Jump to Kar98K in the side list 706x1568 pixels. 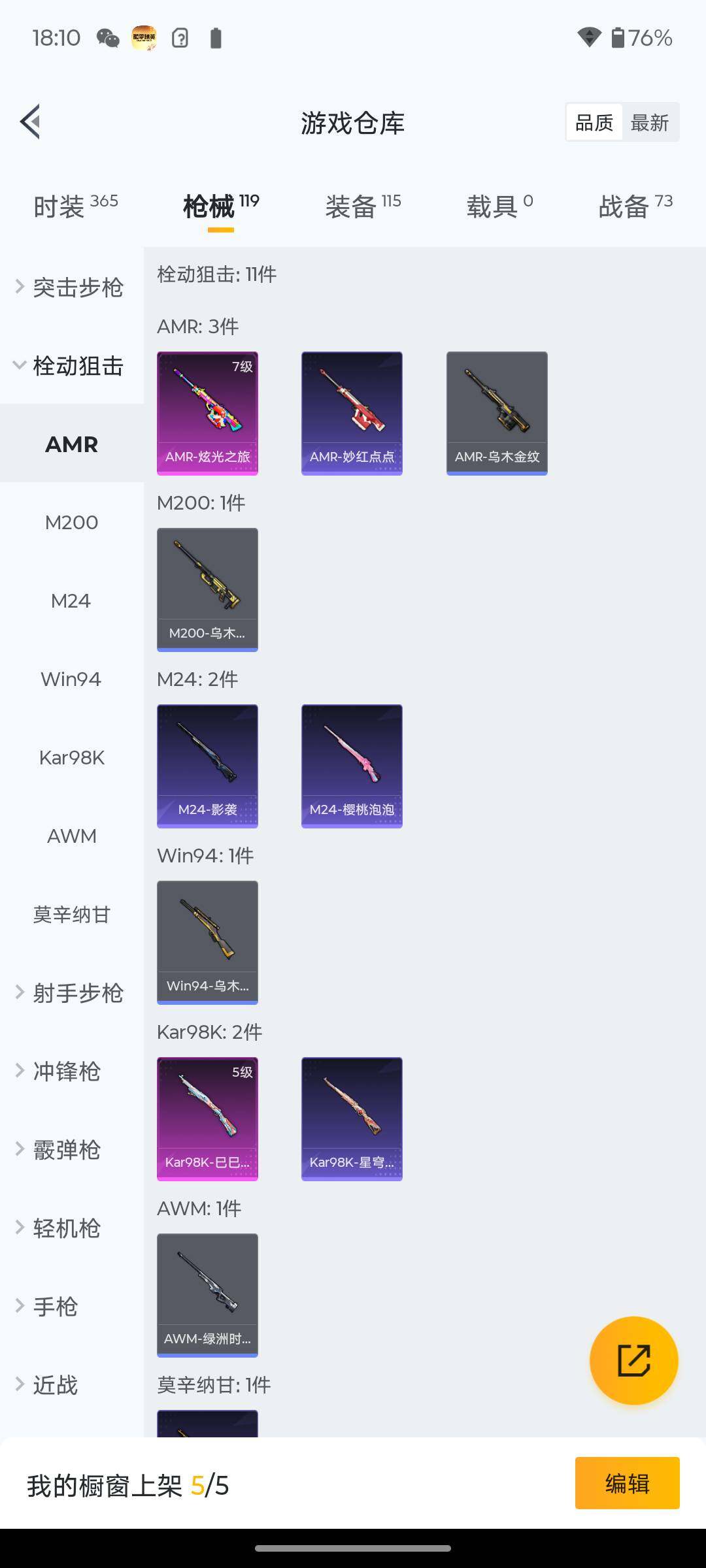coord(71,758)
